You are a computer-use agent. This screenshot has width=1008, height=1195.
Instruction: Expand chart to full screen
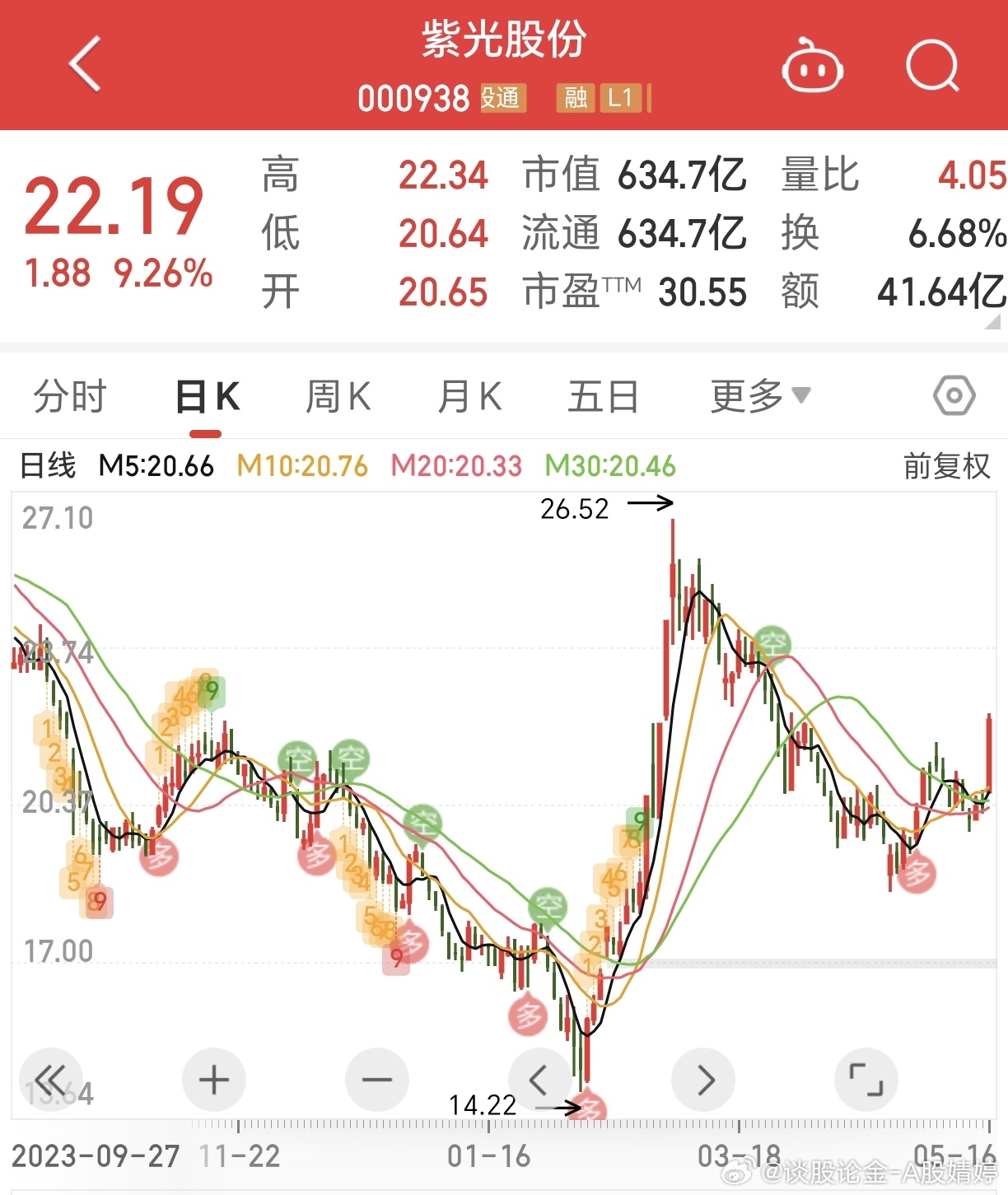pyautogui.click(x=866, y=1080)
